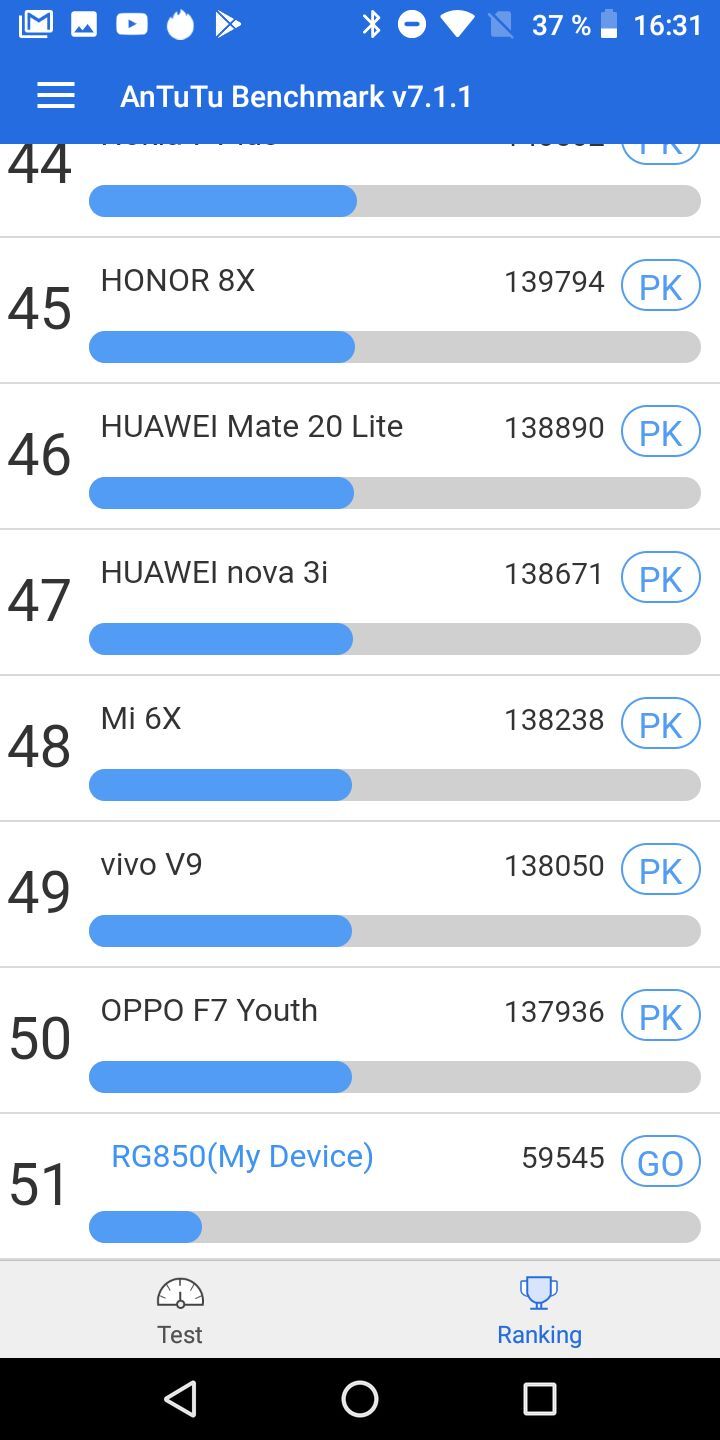Tap PK button for HONOR 8X

coord(660,287)
